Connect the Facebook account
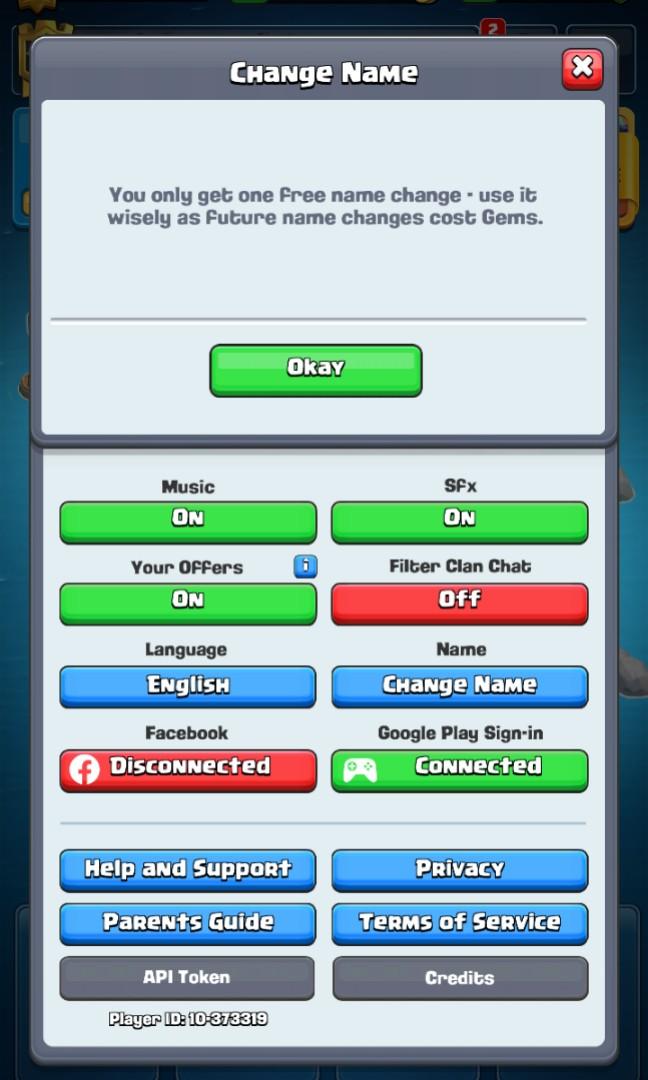 (188, 769)
